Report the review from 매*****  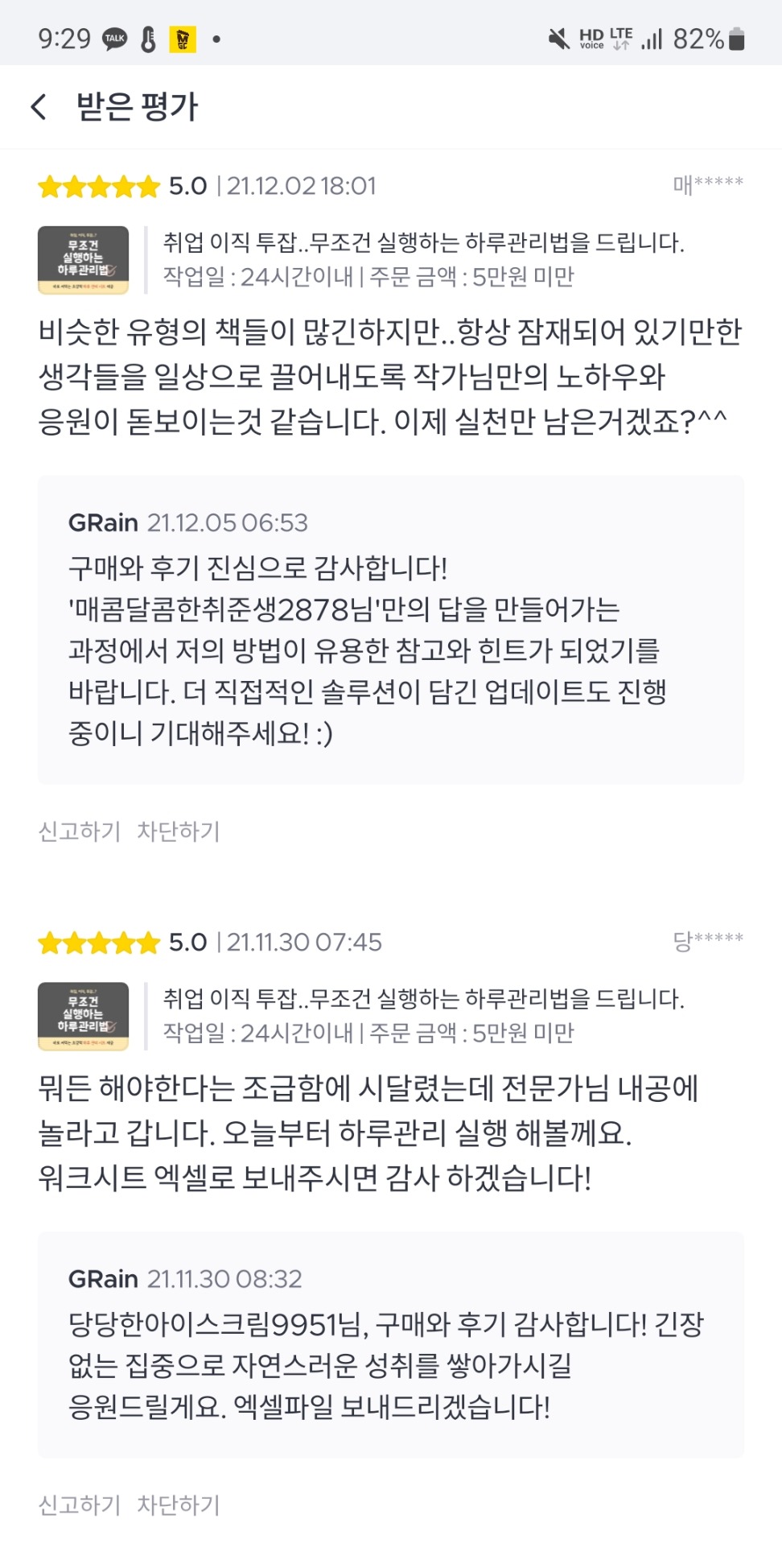79,831
